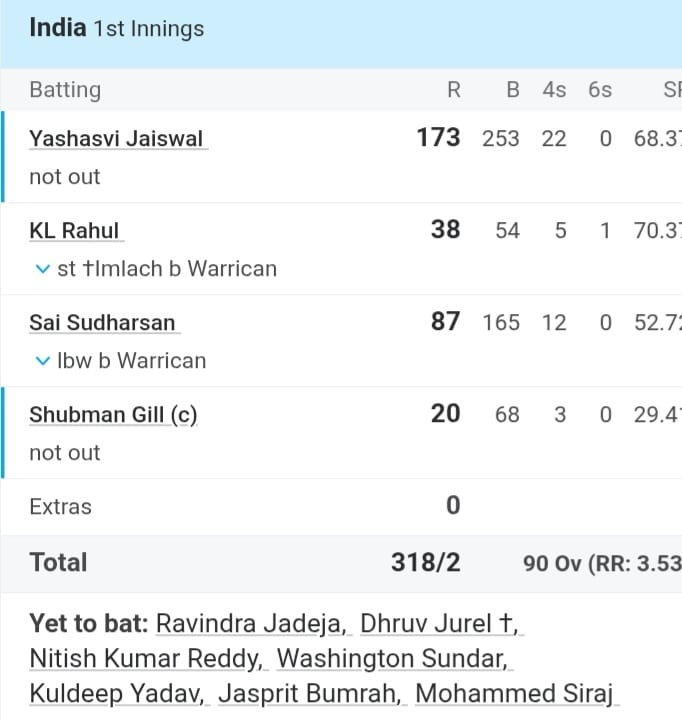Open Yashasvi Jaiswal's player profile

point(118,139)
